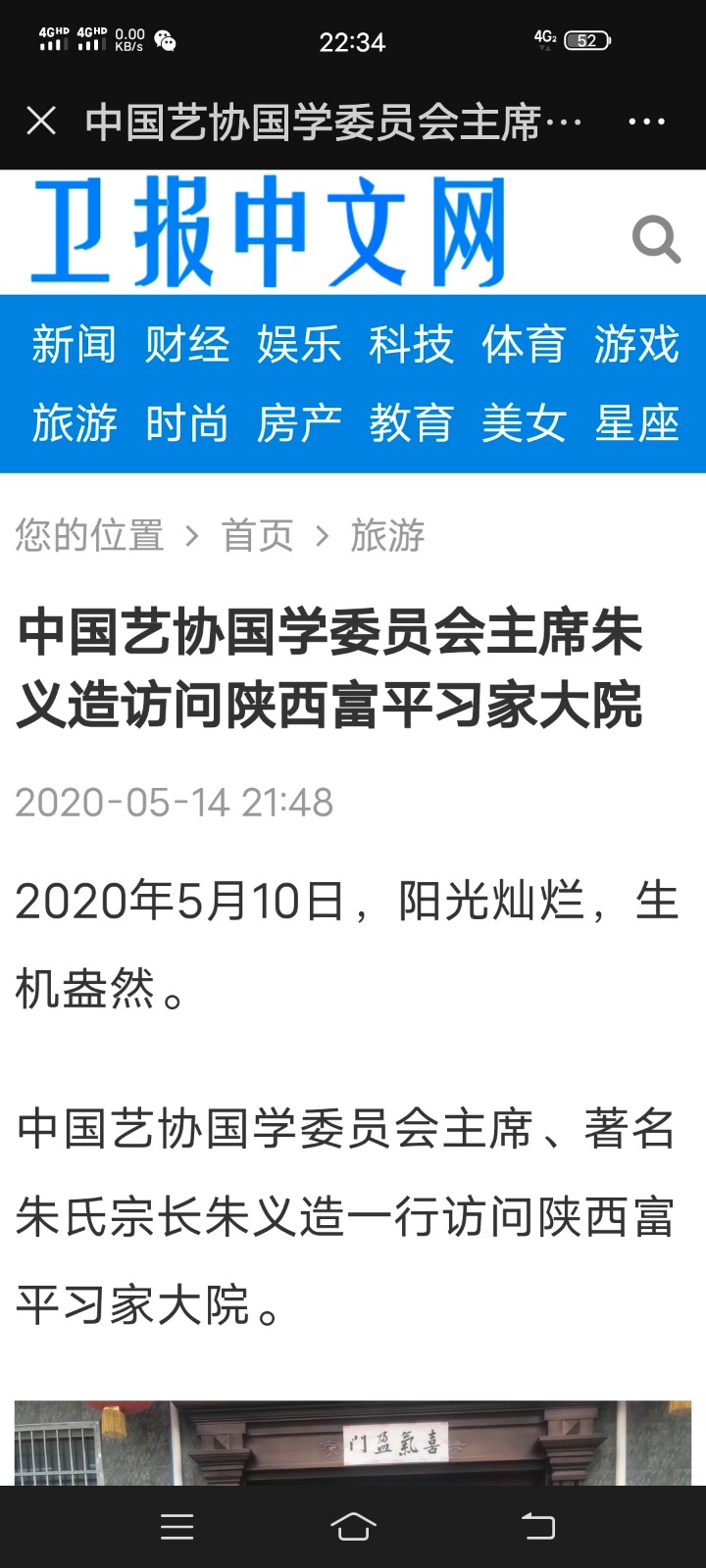Open the 财经 category
The height and width of the screenshot is (1568, 706).
coord(186,345)
